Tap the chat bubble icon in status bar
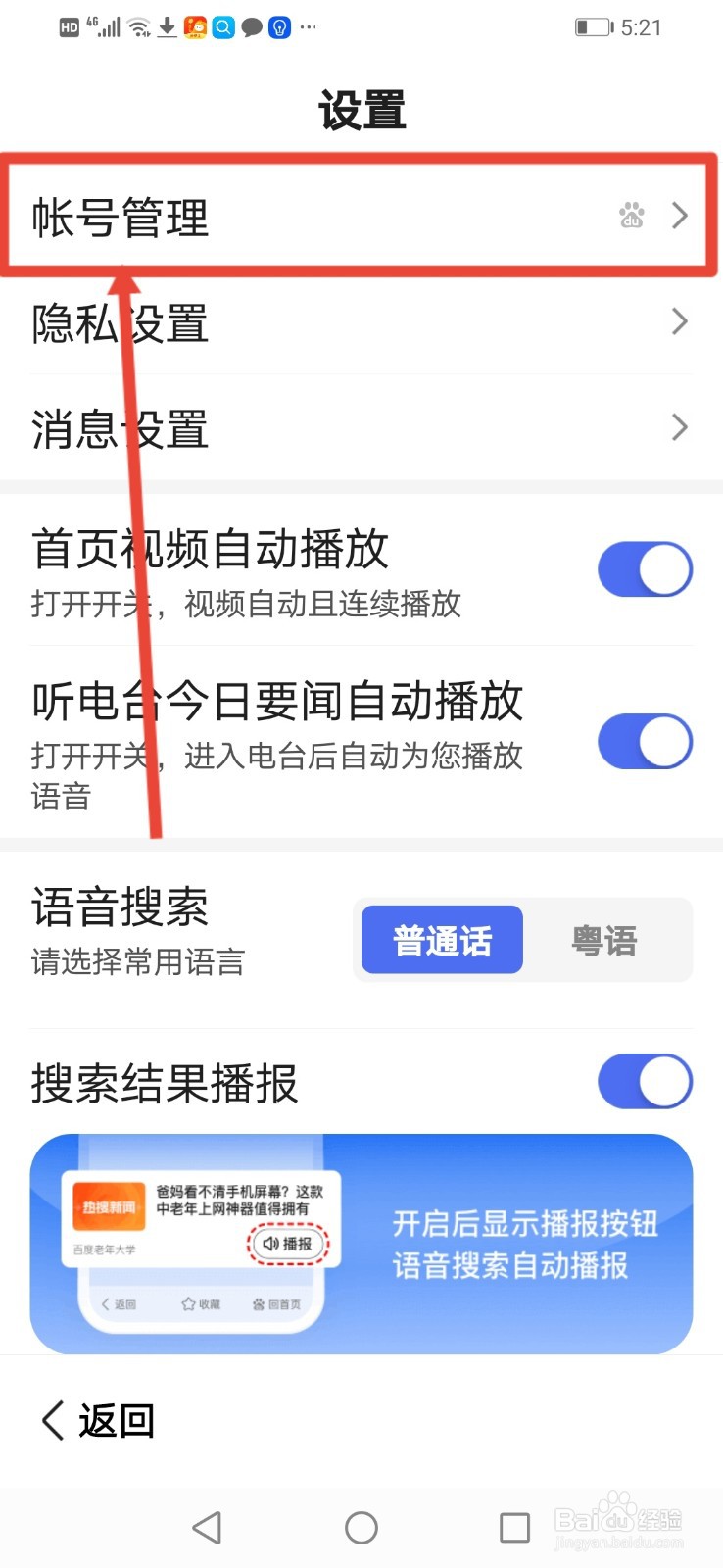The height and width of the screenshot is (1568, 723). (251, 26)
